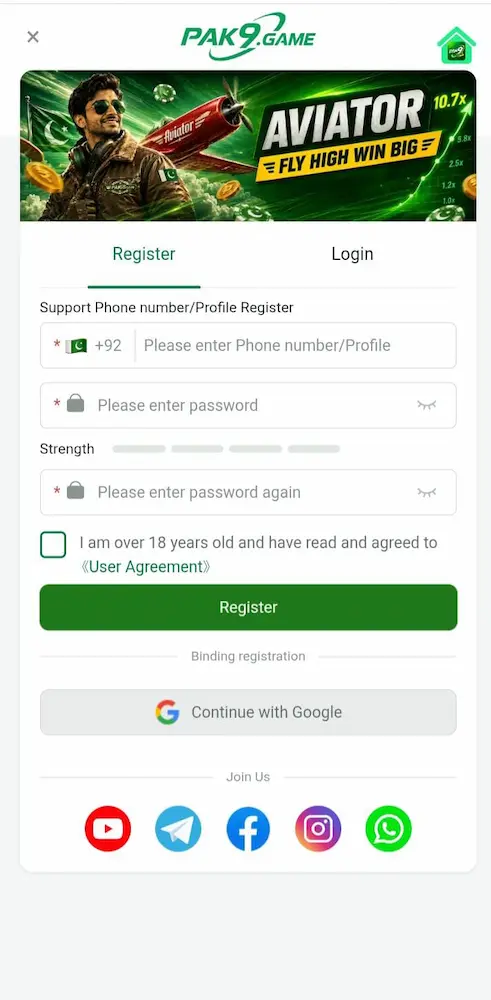Check the over 18 agreement box
491x1000 pixels.
pyautogui.click(x=53, y=545)
